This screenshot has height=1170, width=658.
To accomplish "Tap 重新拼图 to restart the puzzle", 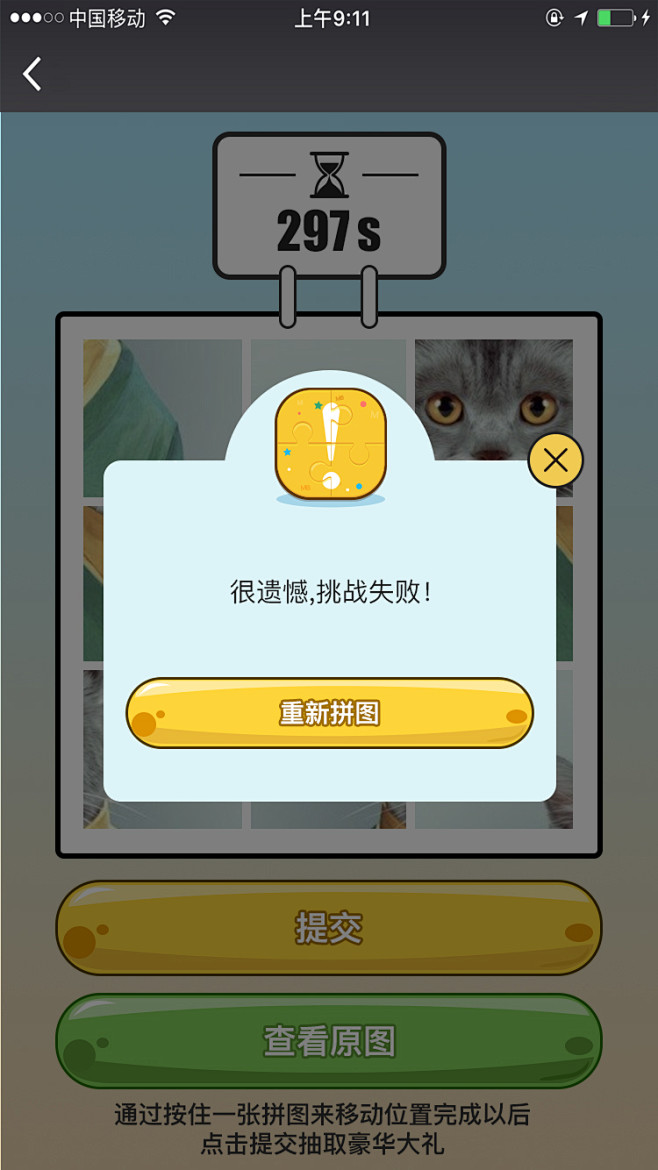I will [329, 713].
